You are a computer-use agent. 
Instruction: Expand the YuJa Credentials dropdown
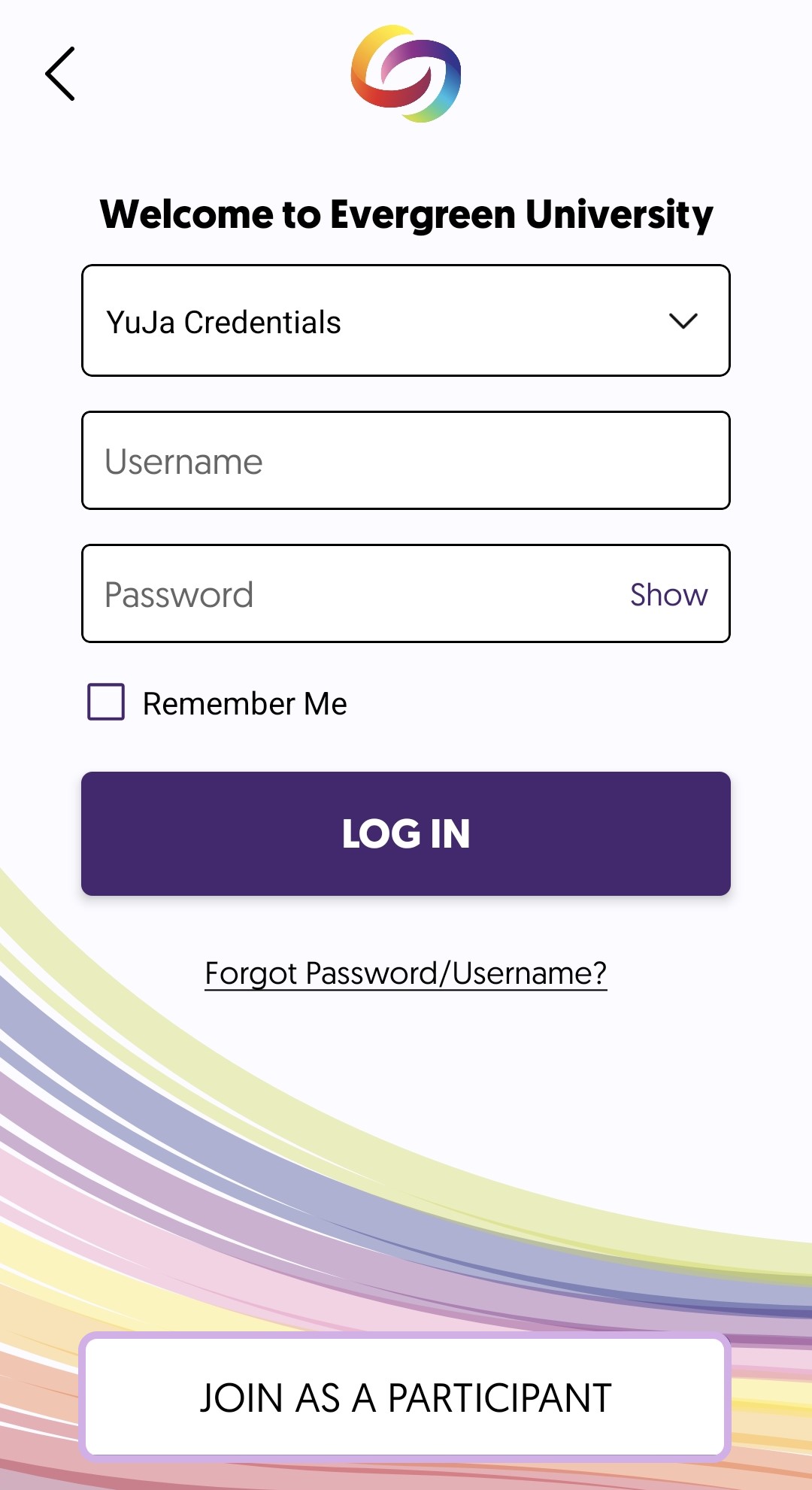tap(405, 320)
